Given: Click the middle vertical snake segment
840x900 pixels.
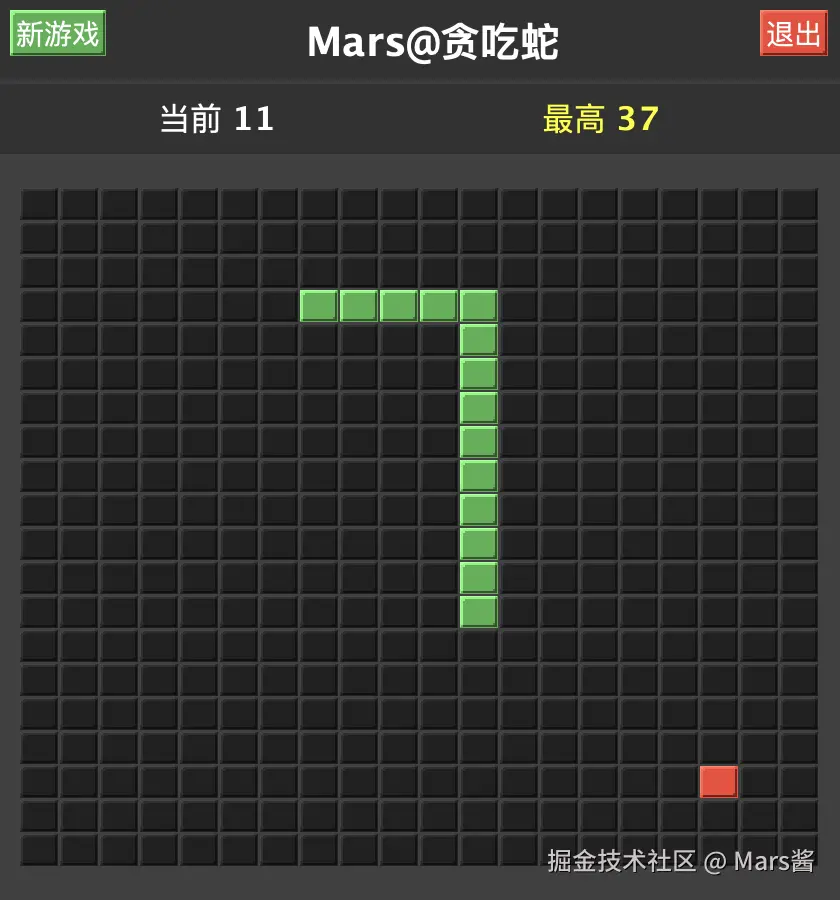Looking at the screenshot, I should (x=479, y=472).
